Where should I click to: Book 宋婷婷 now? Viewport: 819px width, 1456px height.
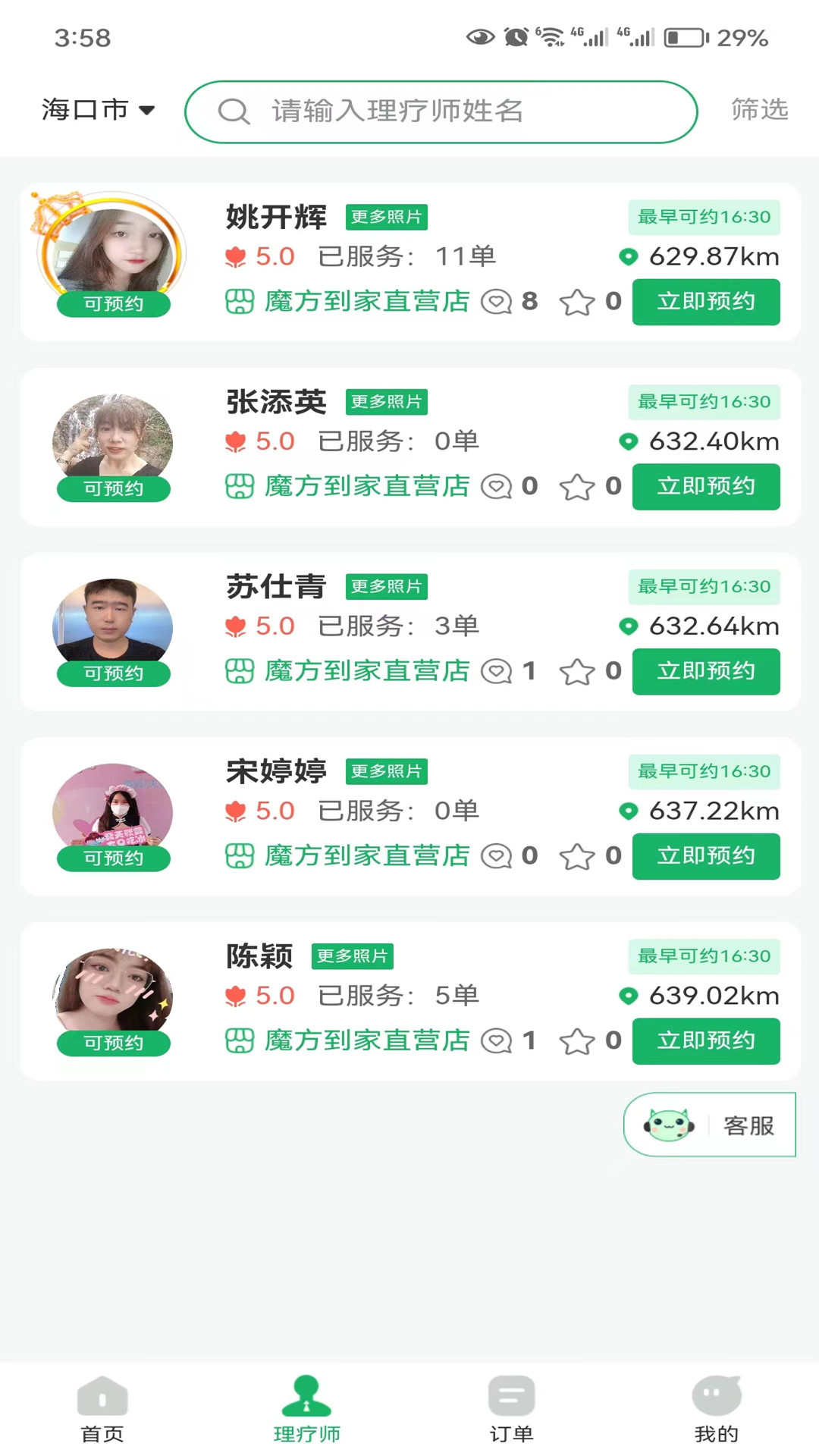705,856
